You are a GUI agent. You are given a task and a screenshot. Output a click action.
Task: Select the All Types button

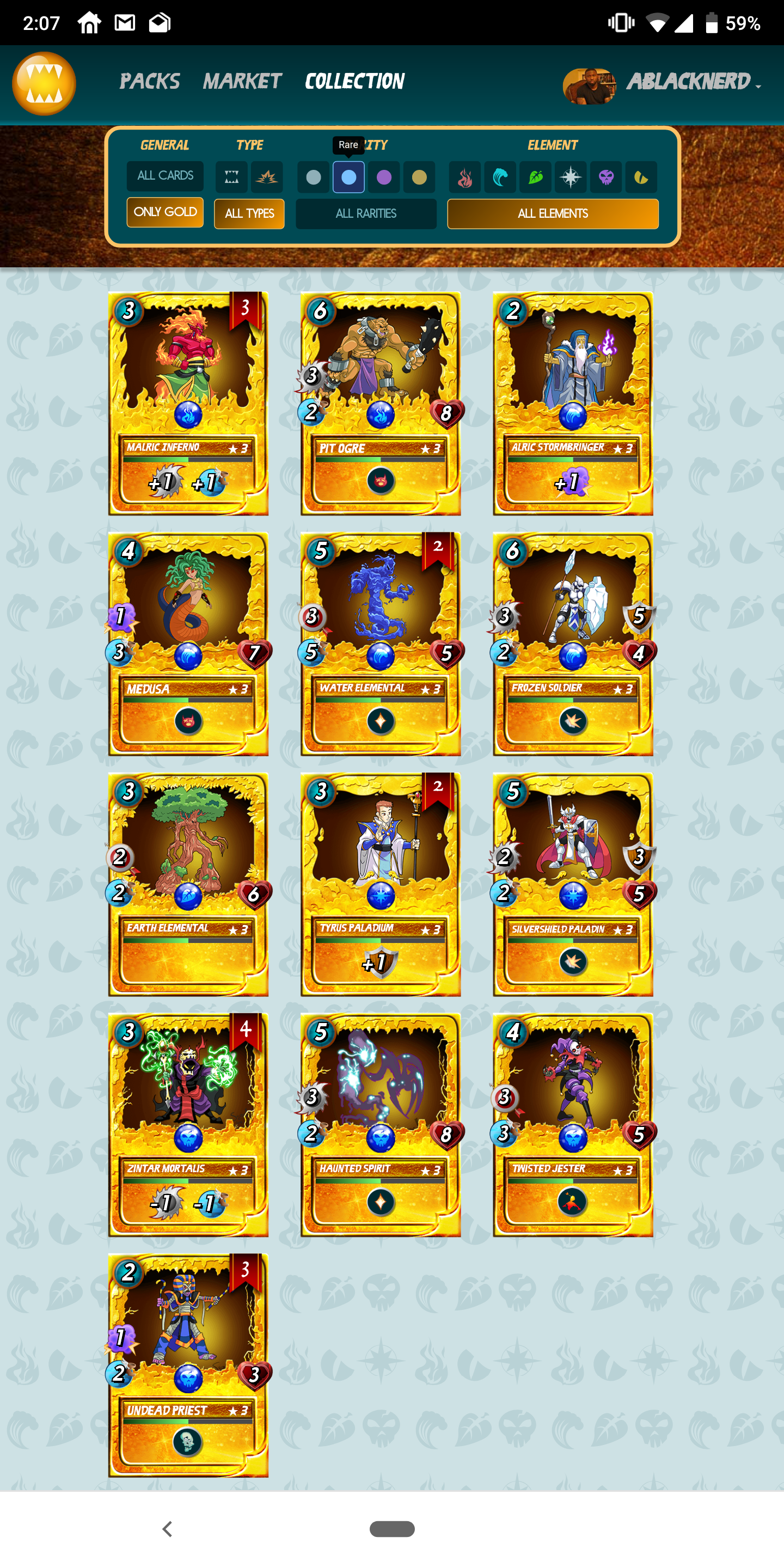click(249, 213)
